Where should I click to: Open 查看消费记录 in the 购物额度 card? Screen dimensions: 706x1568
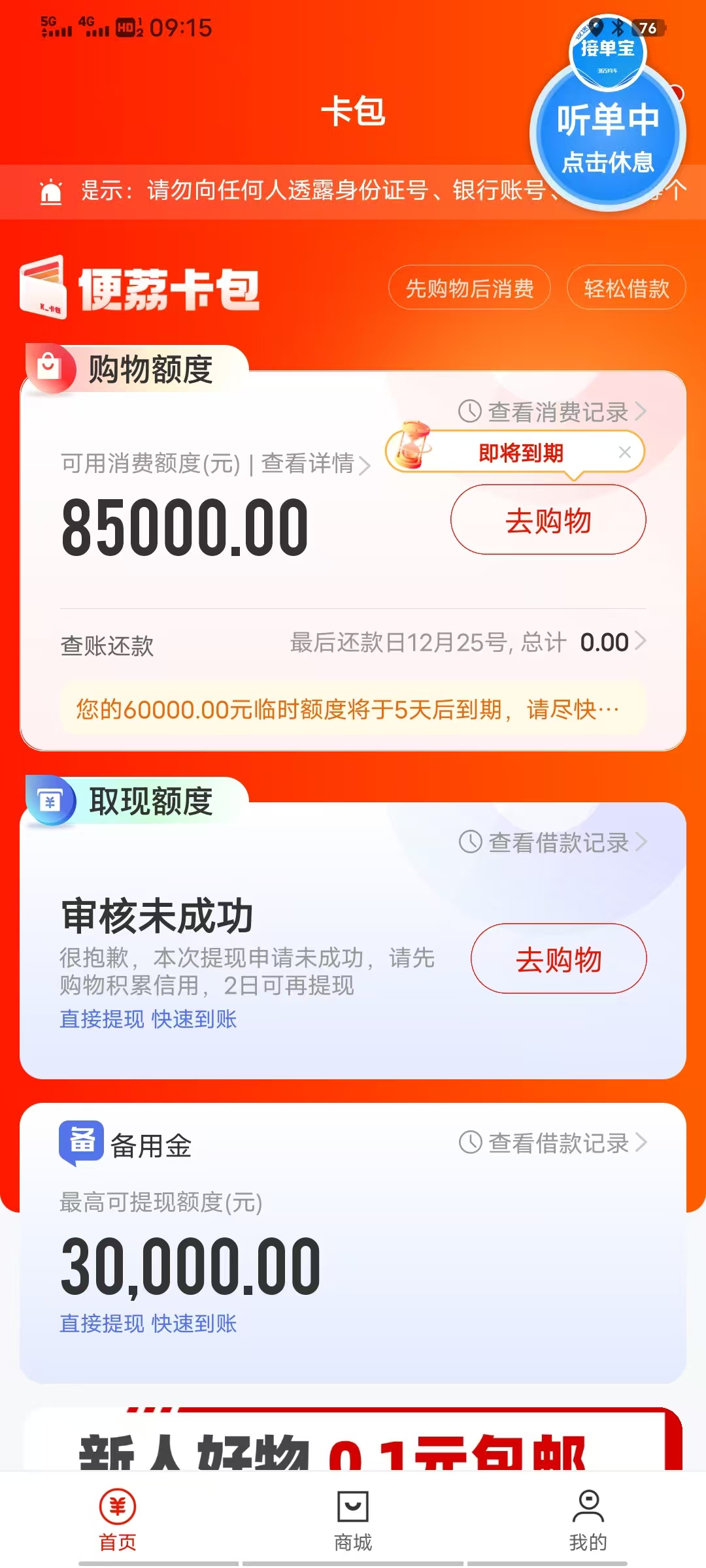(x=552, y=412)
